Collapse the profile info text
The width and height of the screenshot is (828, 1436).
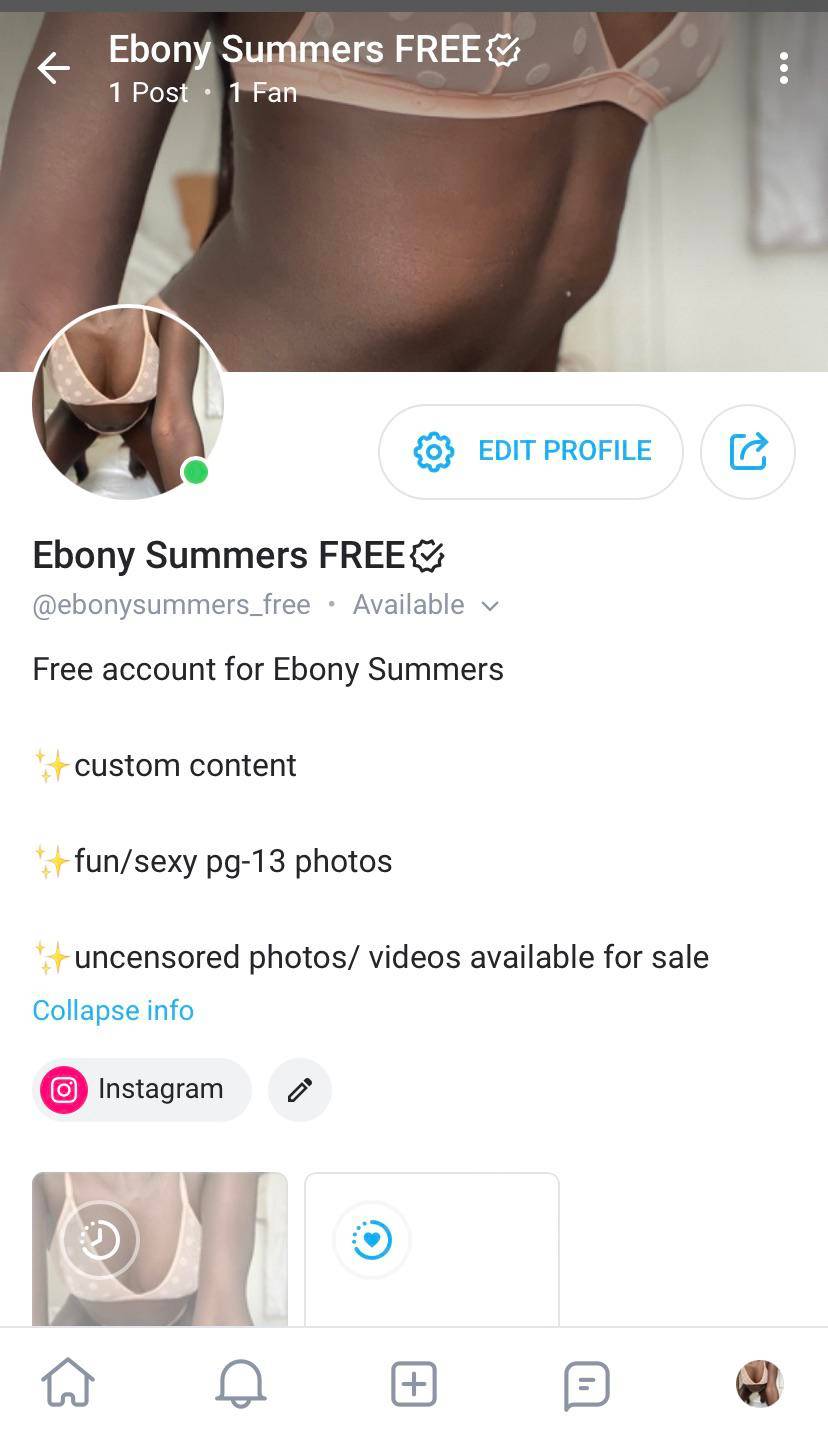[112, 1010]
